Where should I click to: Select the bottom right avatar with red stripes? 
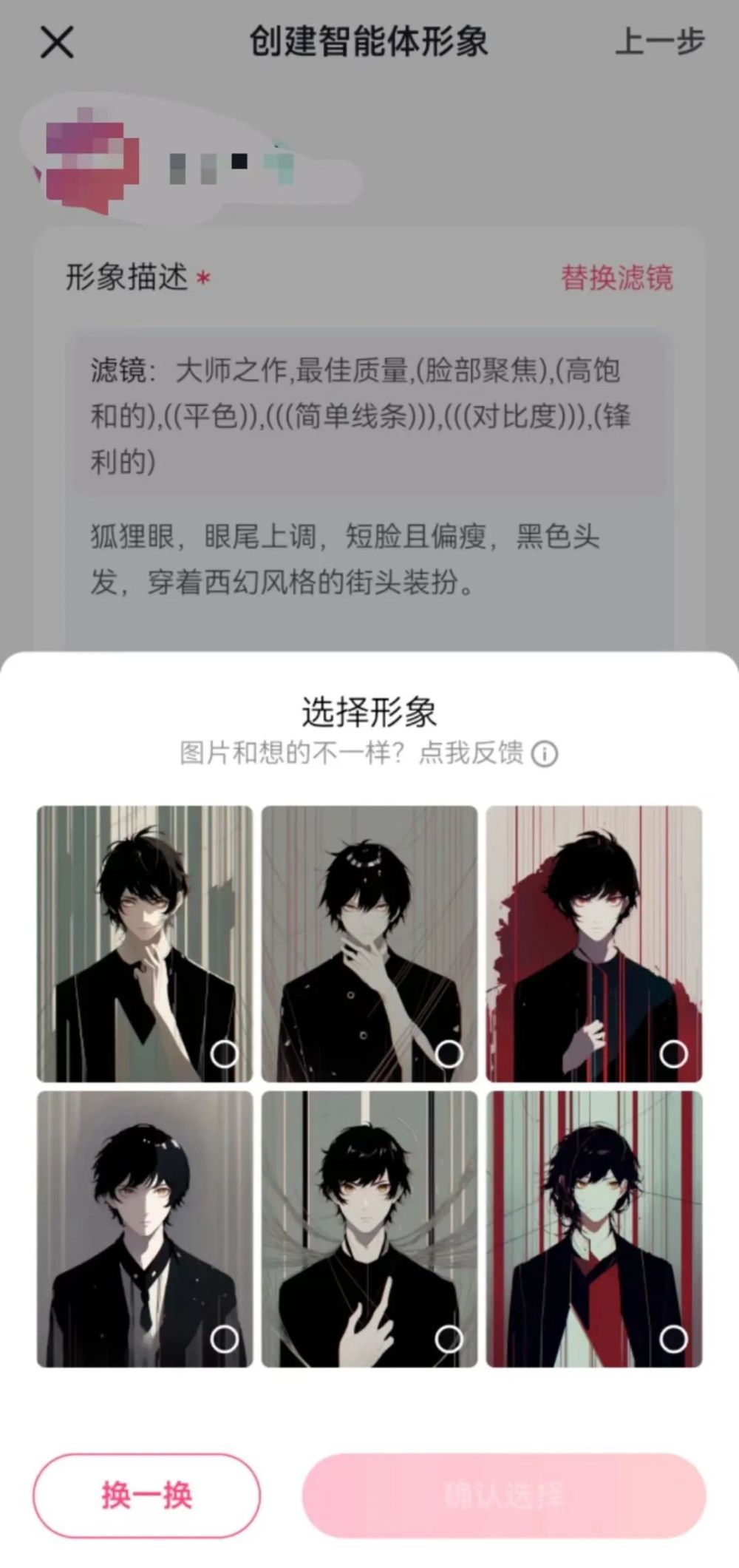click(x=594, y=1229)
